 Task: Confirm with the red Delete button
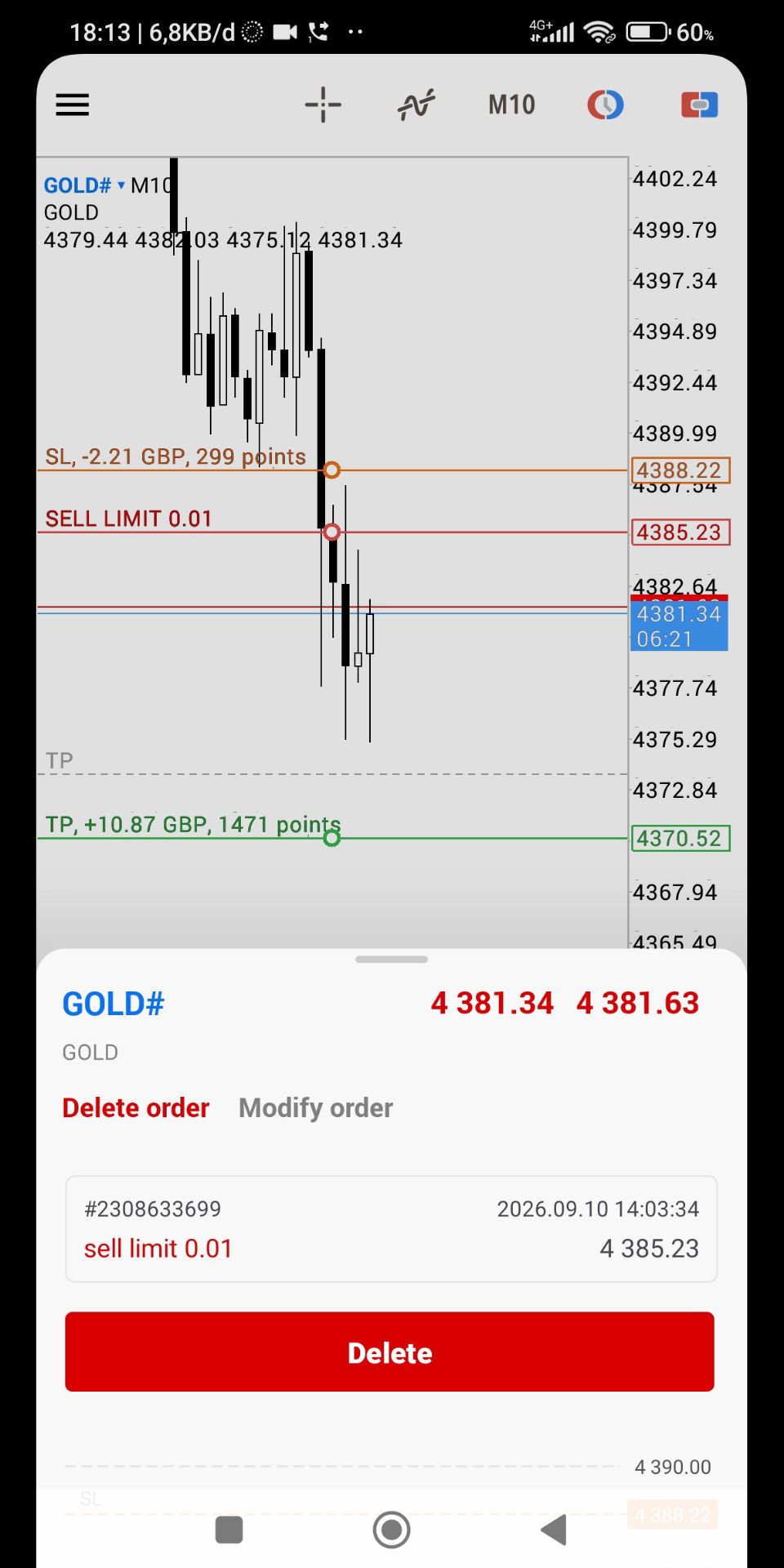pos(390,1352)
